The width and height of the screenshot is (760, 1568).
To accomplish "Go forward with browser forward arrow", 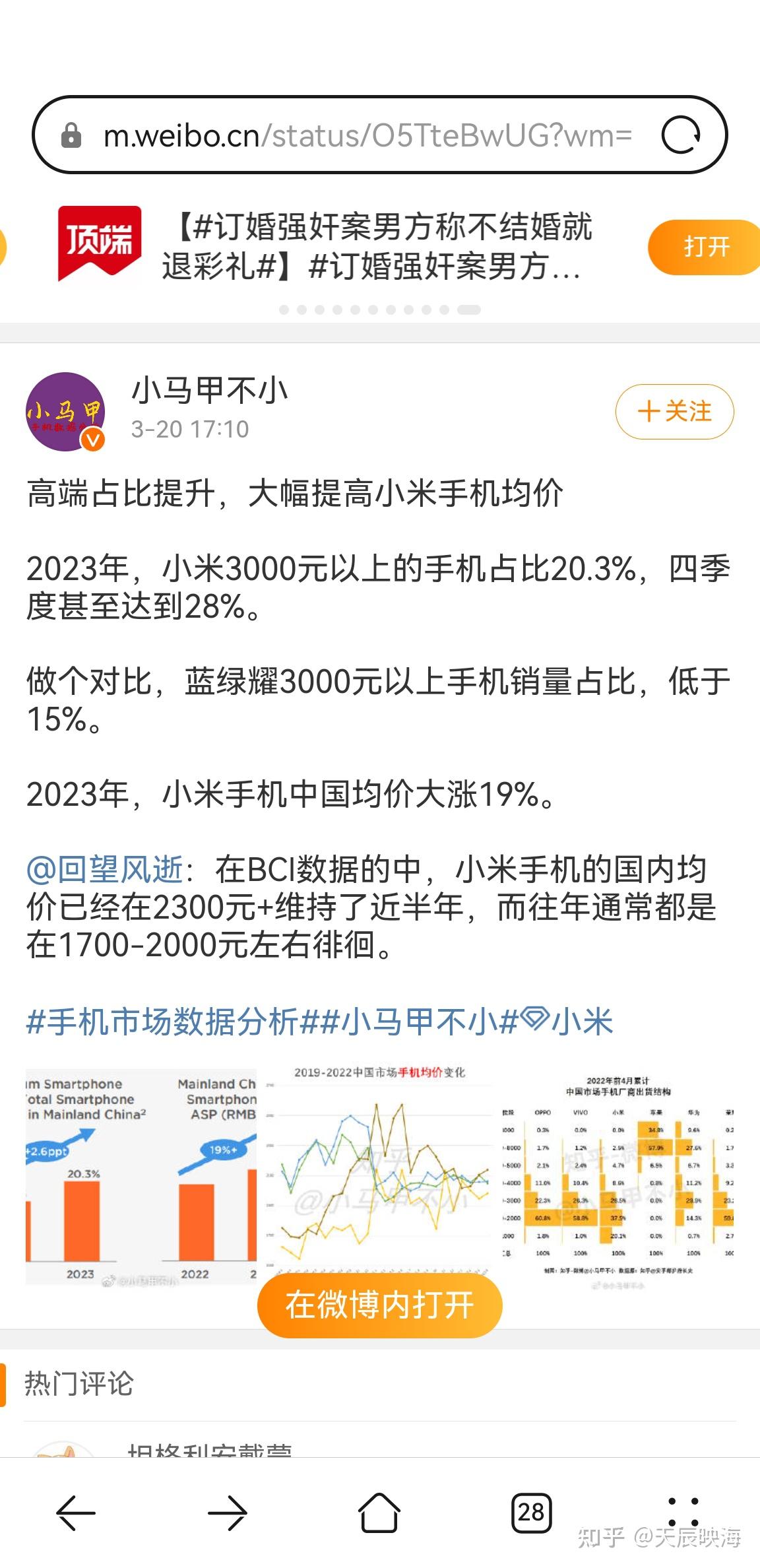I will 228,1512.
